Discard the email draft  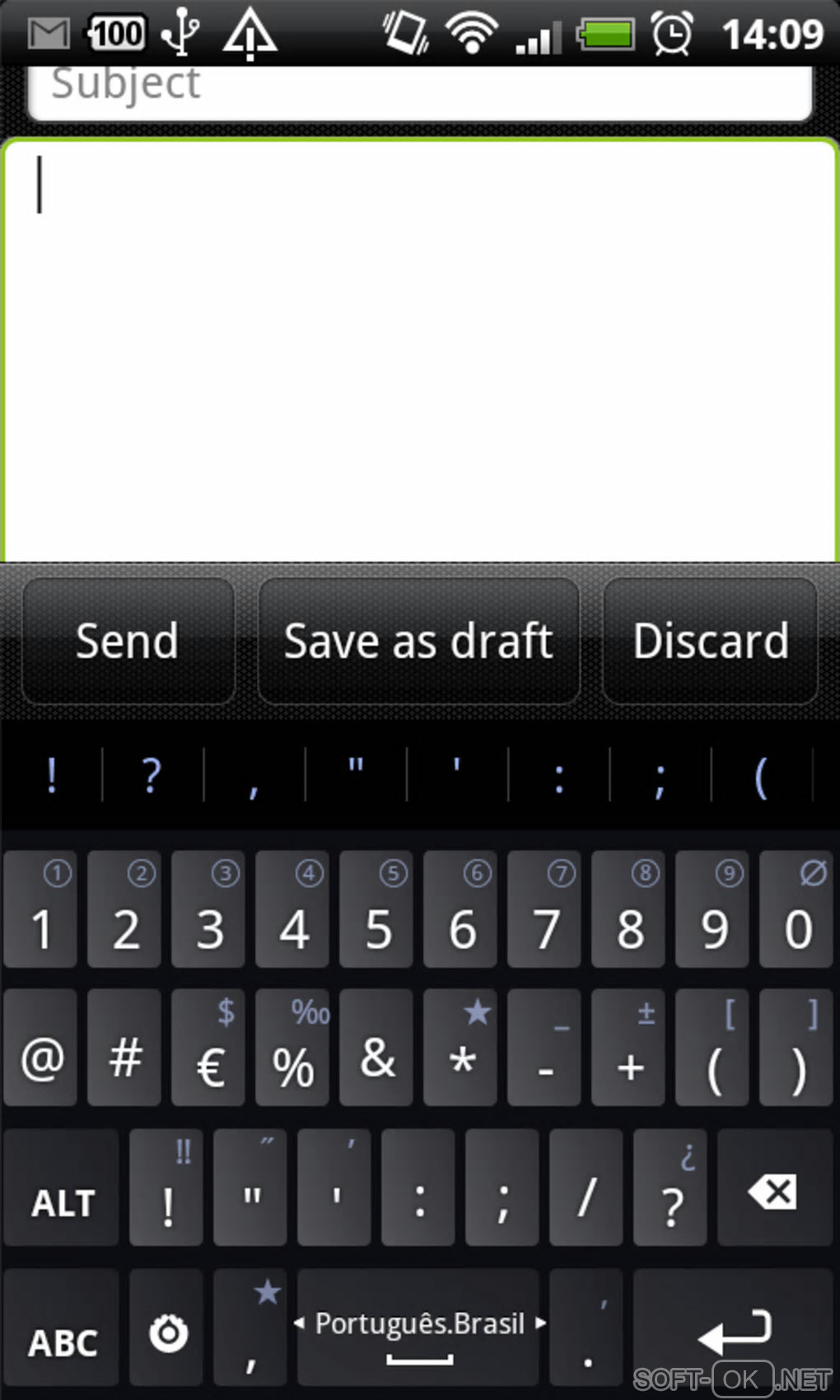710,641
